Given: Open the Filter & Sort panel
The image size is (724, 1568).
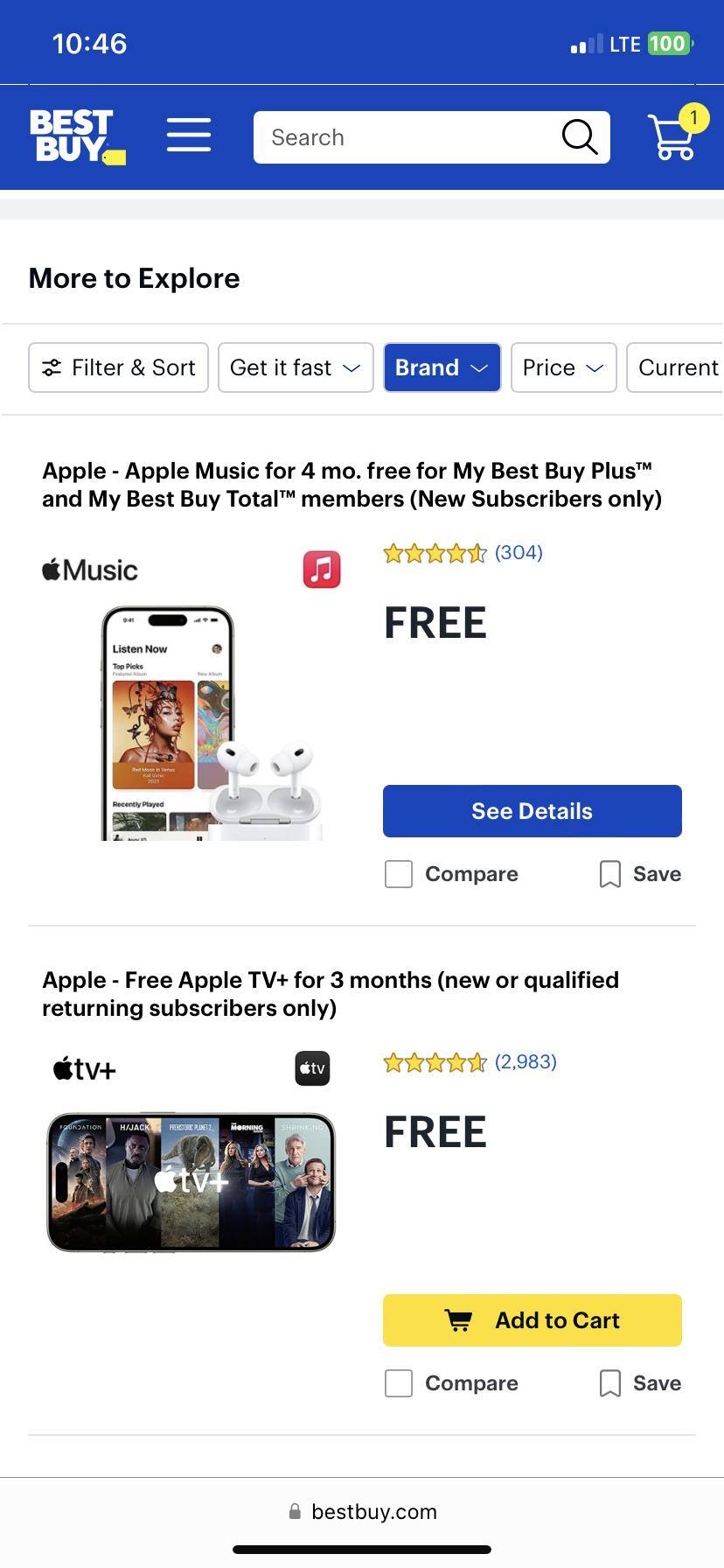Looking at the screenshot, I should [x=118, y=367].
